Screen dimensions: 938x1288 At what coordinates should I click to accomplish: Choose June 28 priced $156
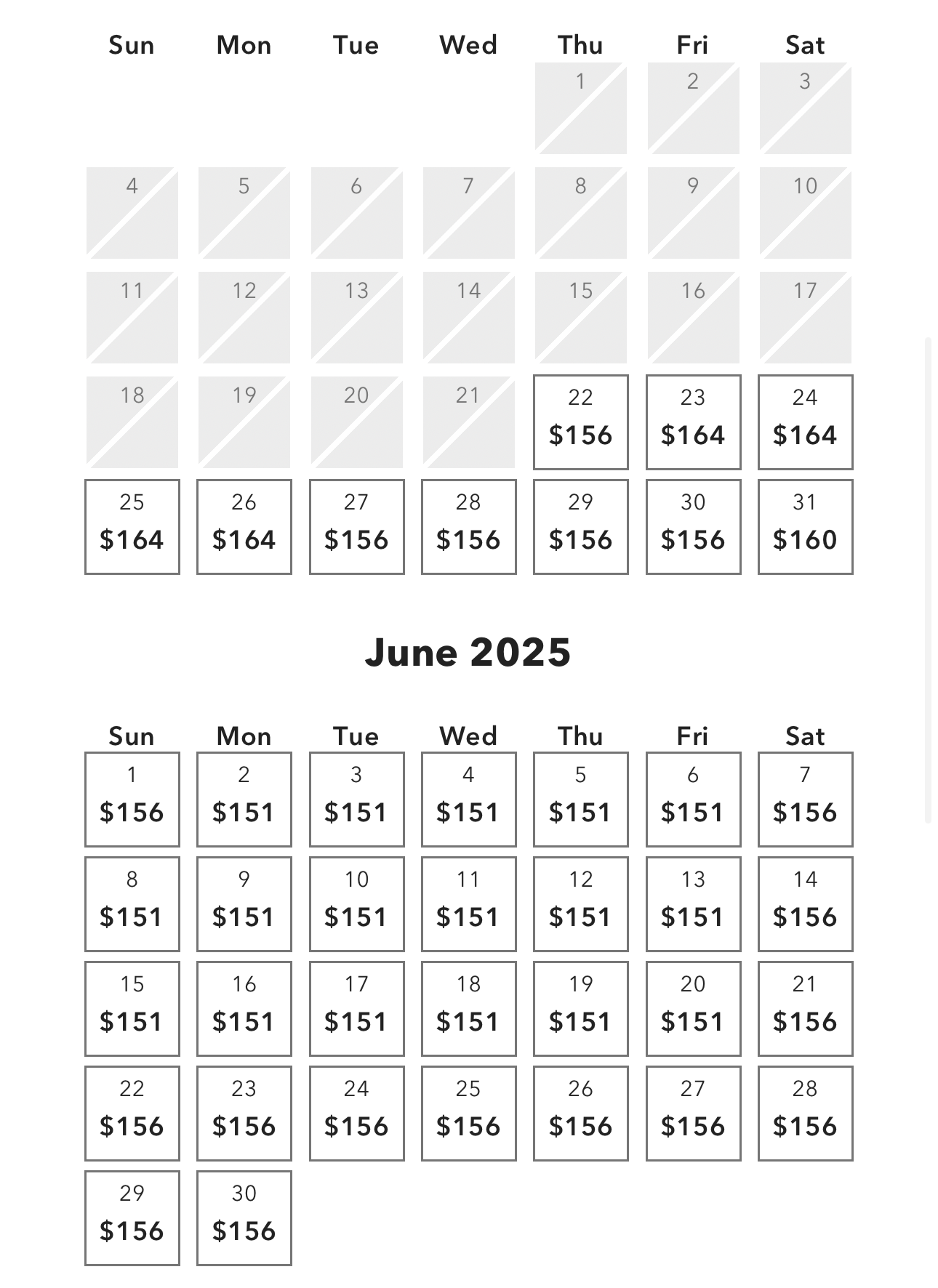(x=805, y=1113)
